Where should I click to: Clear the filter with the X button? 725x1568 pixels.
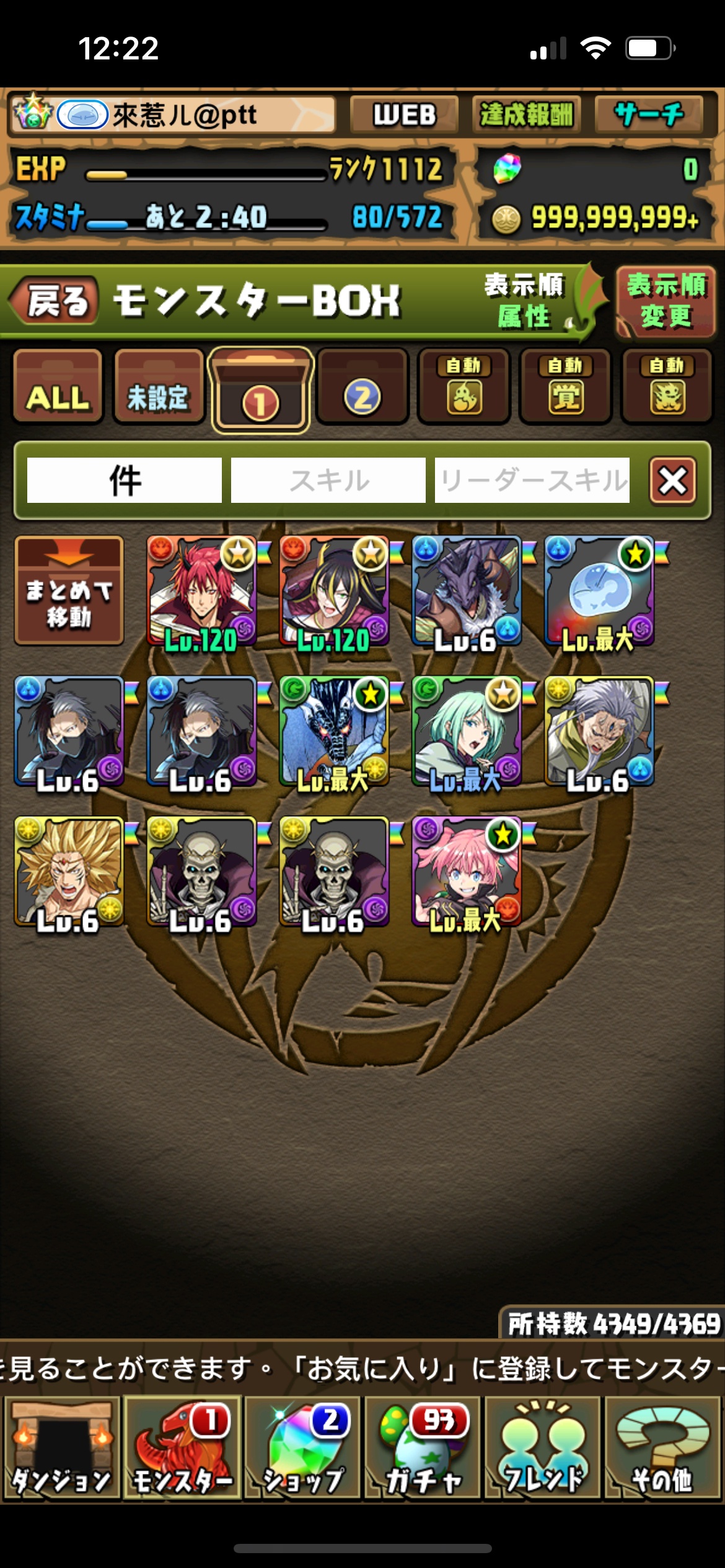tap(672, 481)
